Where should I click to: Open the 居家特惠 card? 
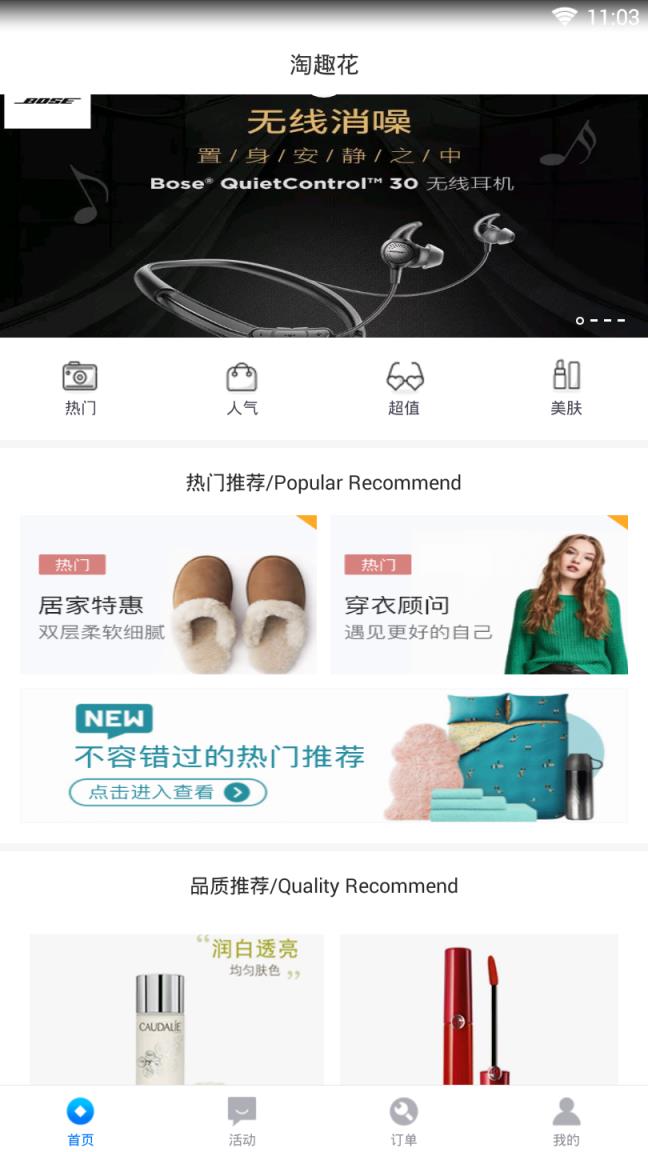pos(169,595)
